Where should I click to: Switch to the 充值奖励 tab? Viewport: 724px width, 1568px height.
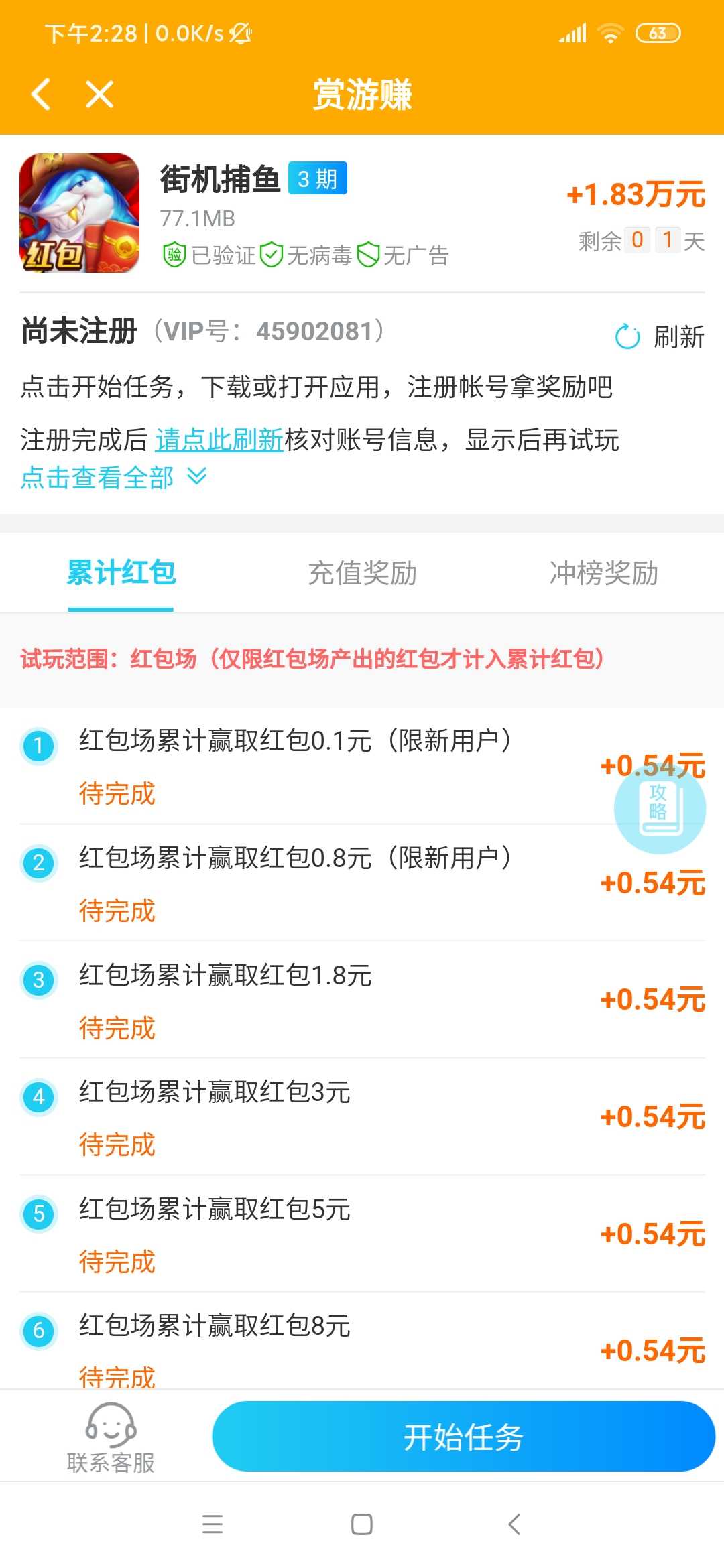point(362,573)
